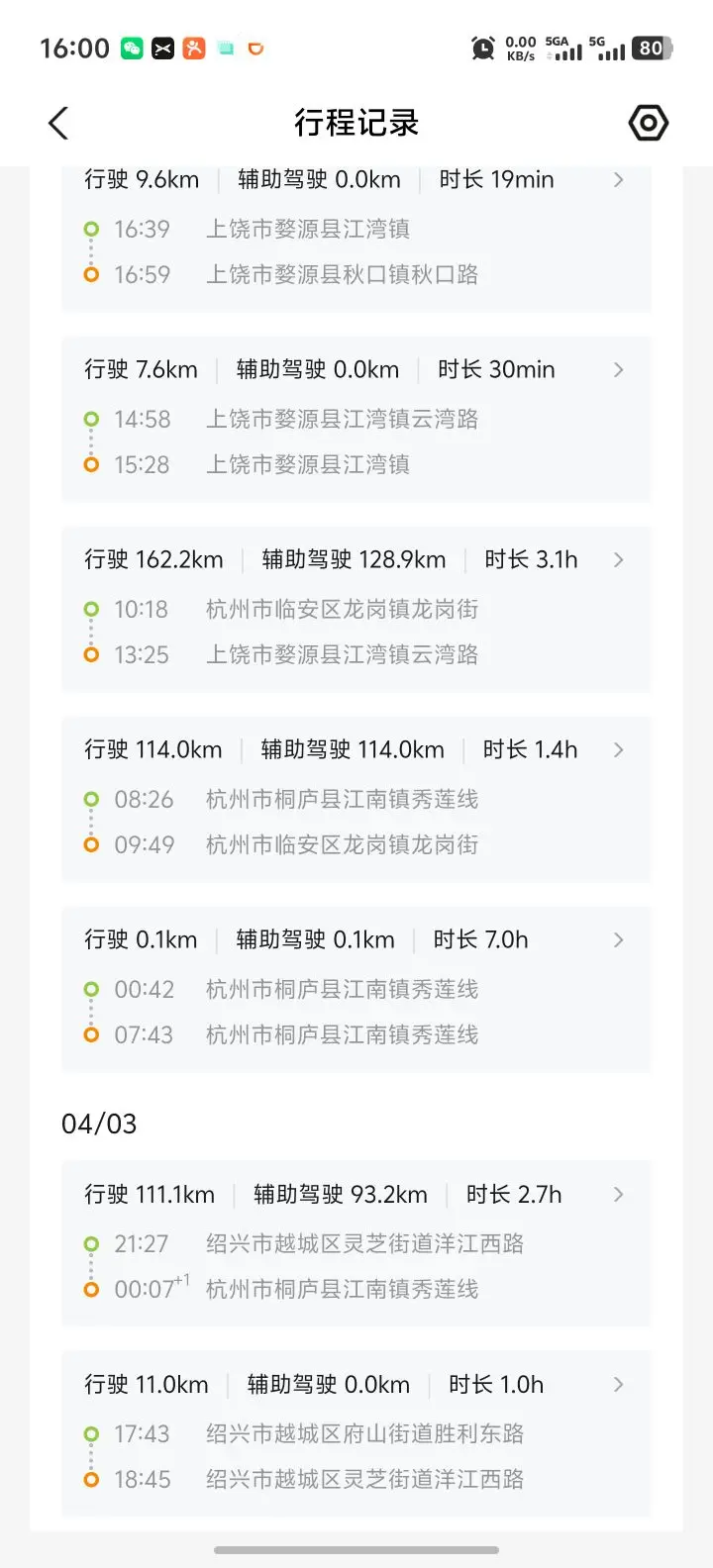Open the 111.1km trip from 绍兴市 at 21:27
The width and height of the screenshot is (713, 1568).
[x=356, y=1242]
